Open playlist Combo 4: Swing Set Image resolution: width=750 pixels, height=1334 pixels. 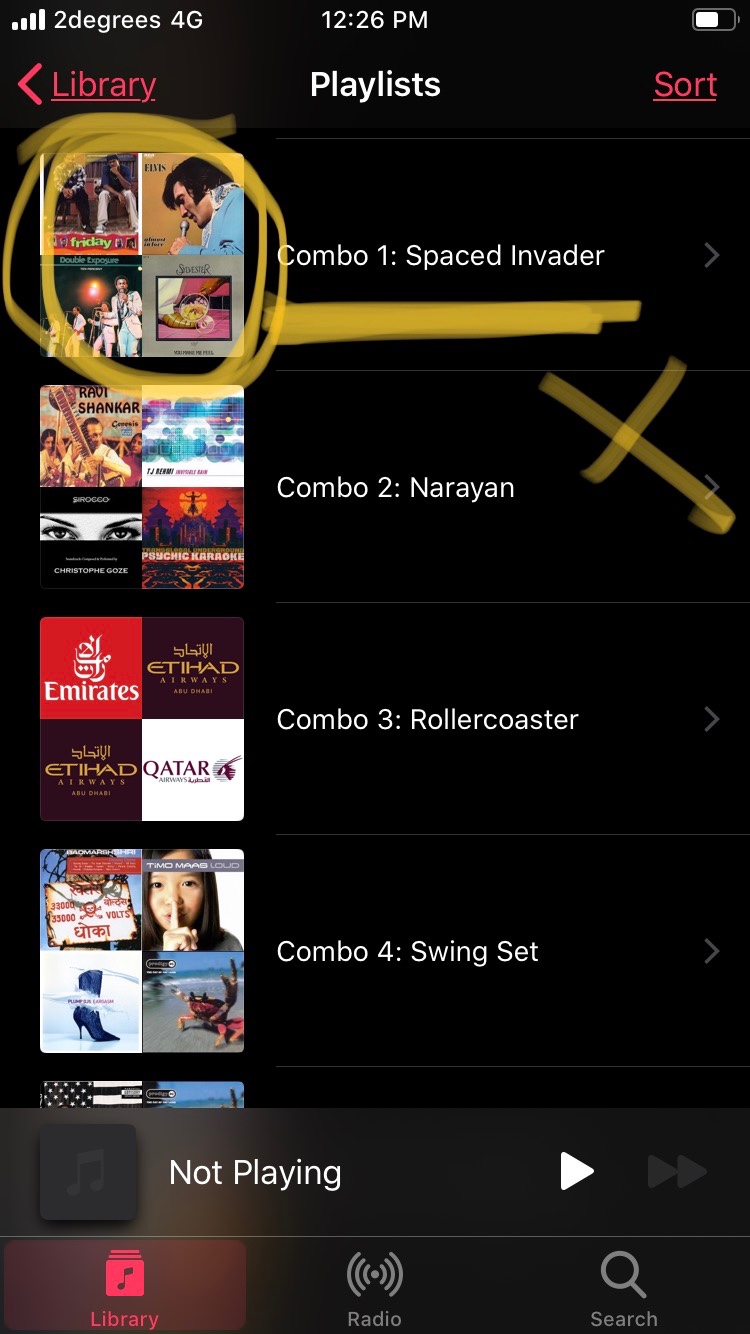375,951
